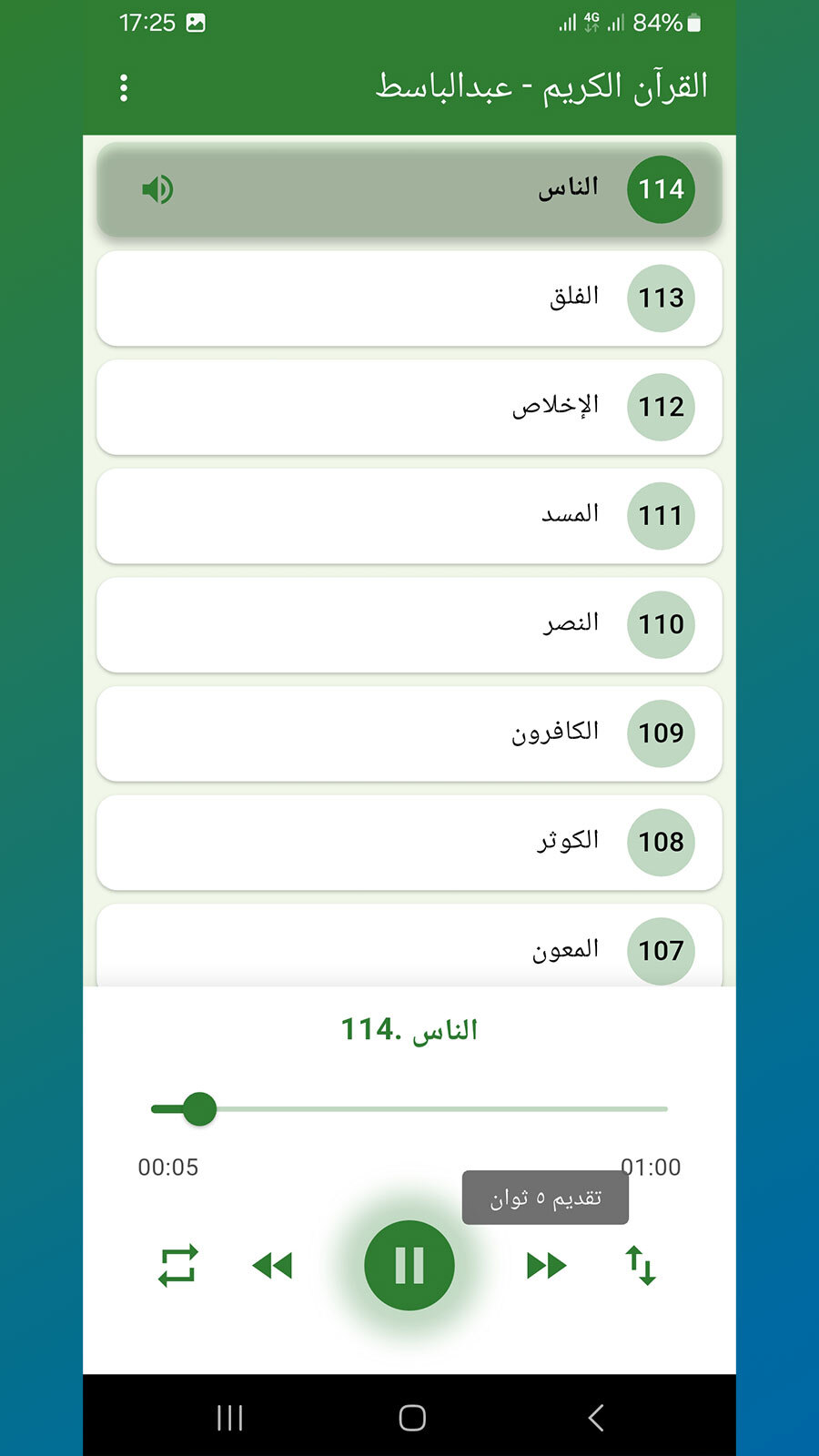Tap the title الناس .114 above the slider

click(x=409, y=1028)
